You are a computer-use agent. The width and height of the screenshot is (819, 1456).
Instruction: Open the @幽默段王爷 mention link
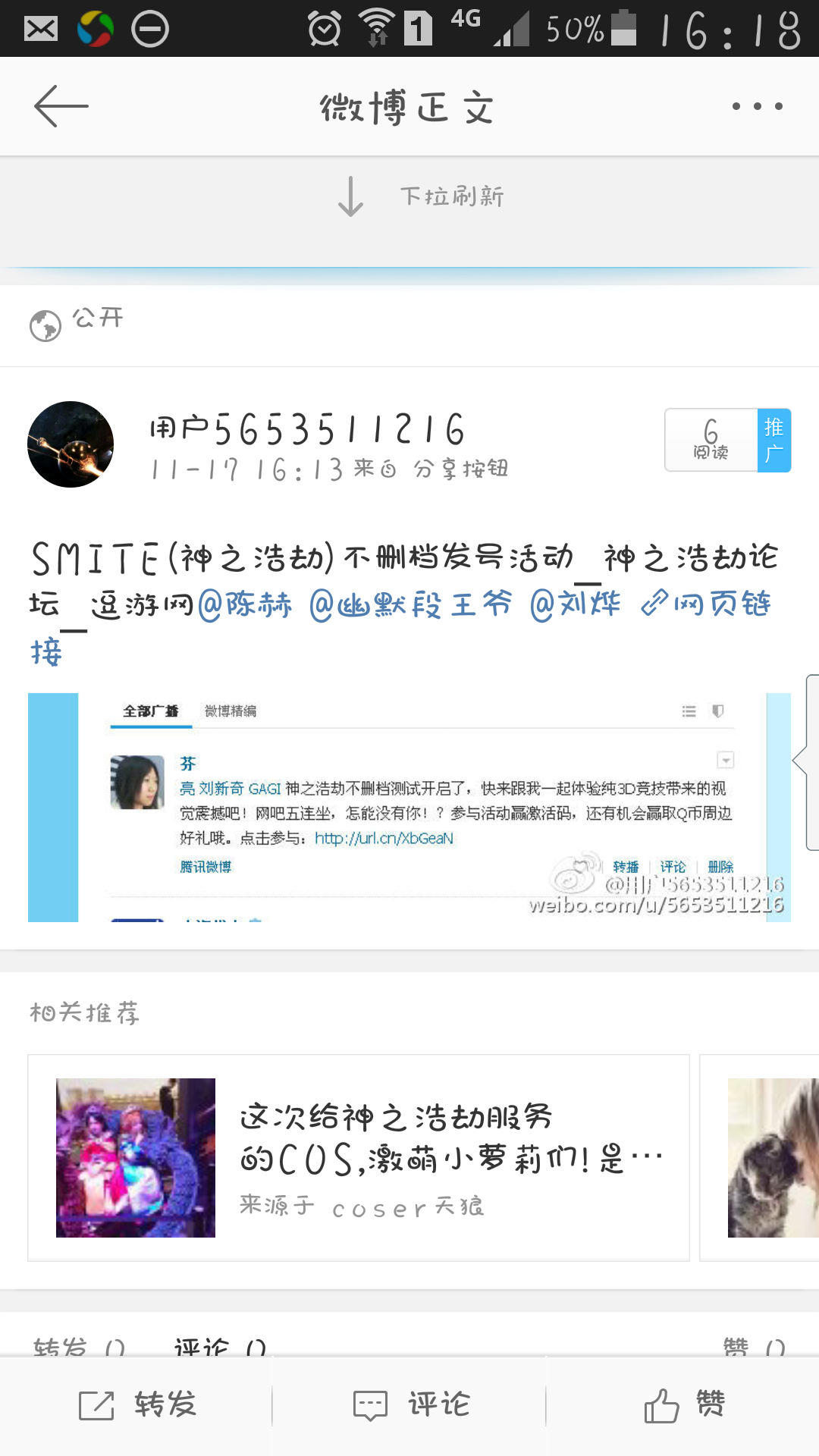[410, 605]
